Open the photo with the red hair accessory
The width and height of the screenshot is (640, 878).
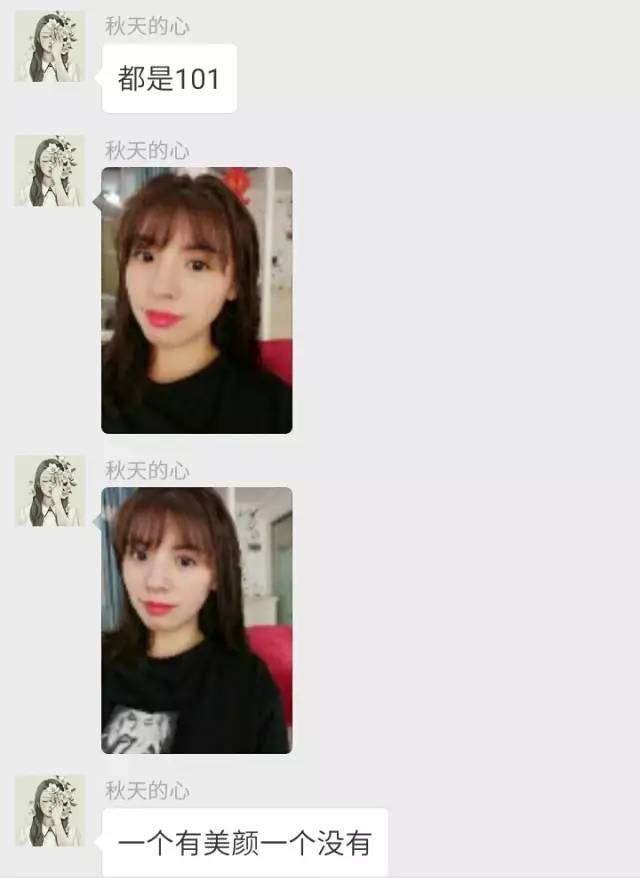point(197,300)
